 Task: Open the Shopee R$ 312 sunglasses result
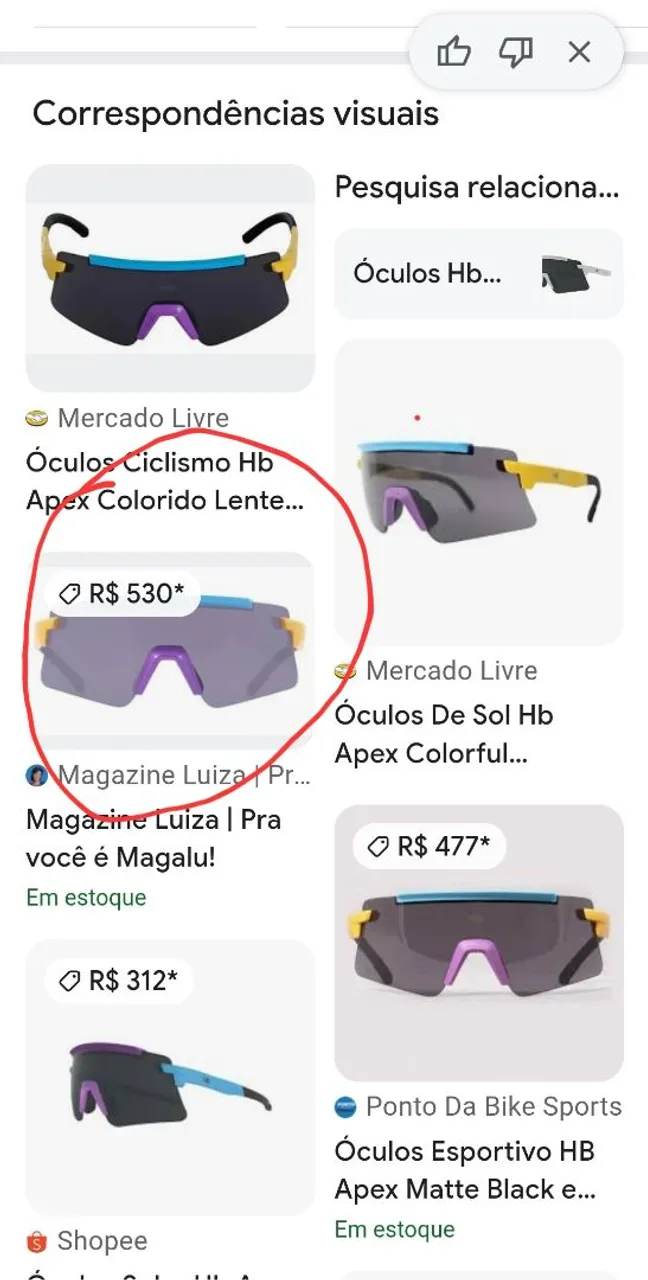(170, 1077)
